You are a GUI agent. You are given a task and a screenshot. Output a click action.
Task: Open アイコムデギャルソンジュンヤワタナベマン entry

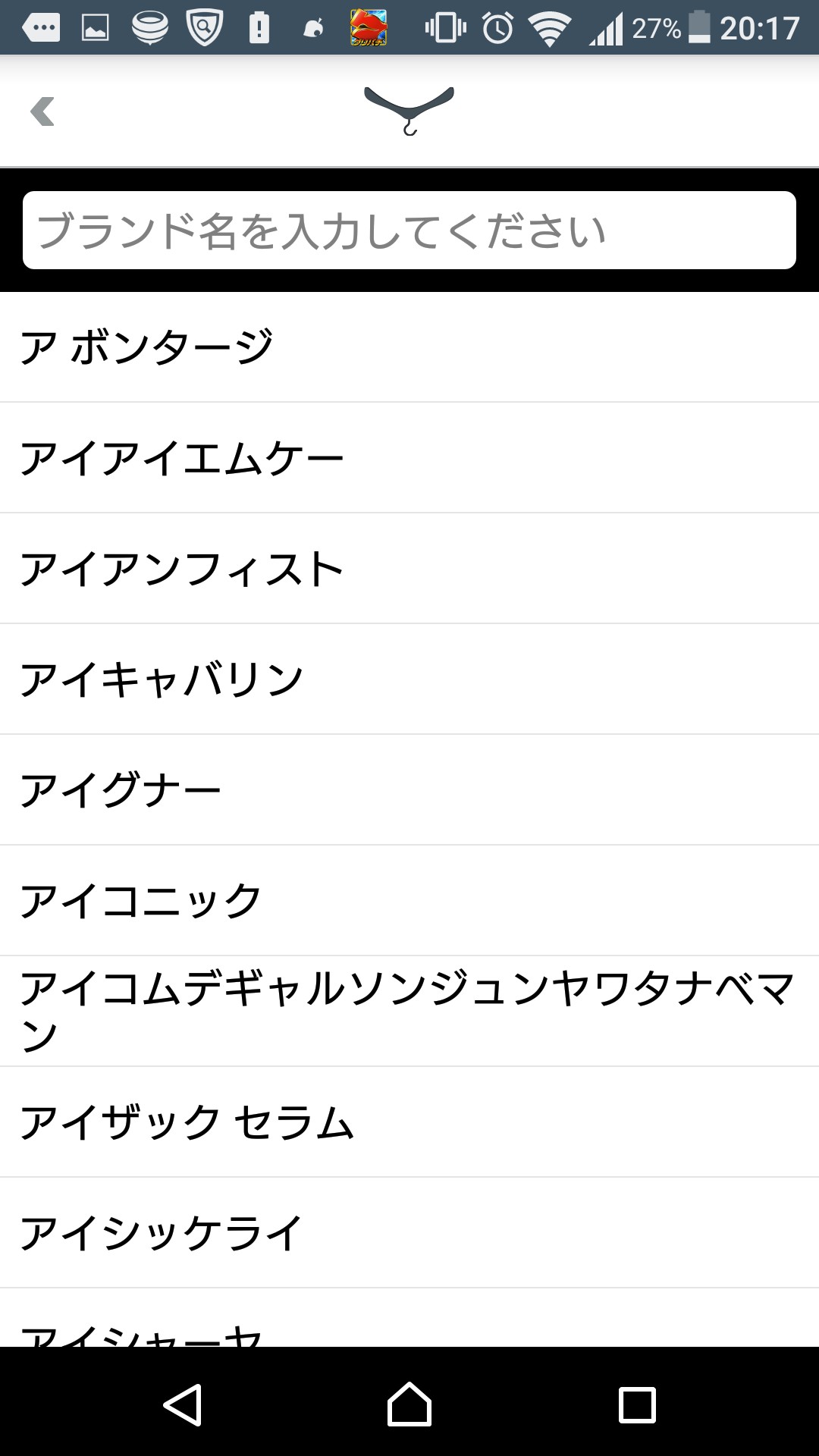(409, 1012)
